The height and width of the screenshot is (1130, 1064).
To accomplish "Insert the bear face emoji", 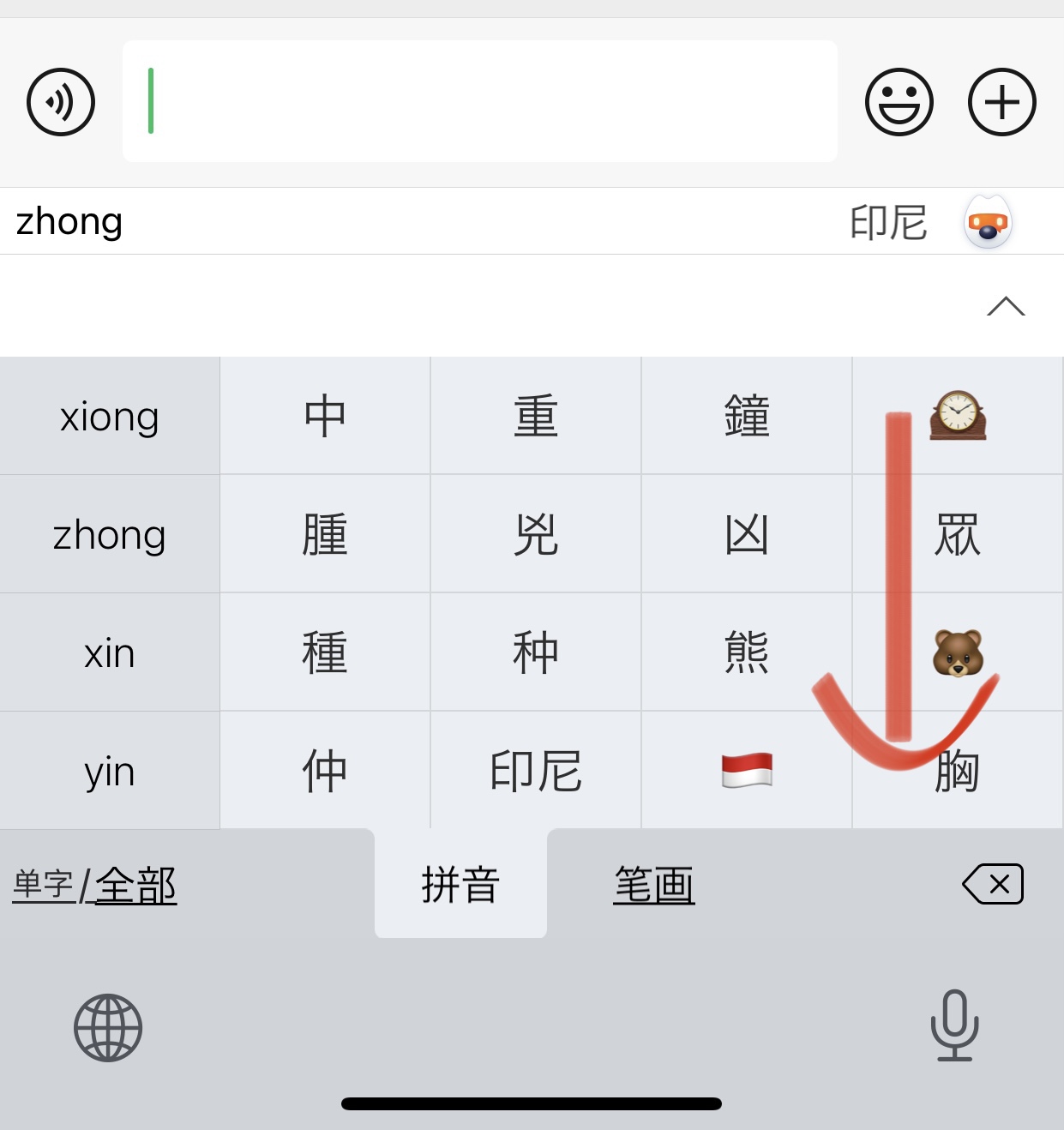I will pyautogui.click(x=958, y=653).
